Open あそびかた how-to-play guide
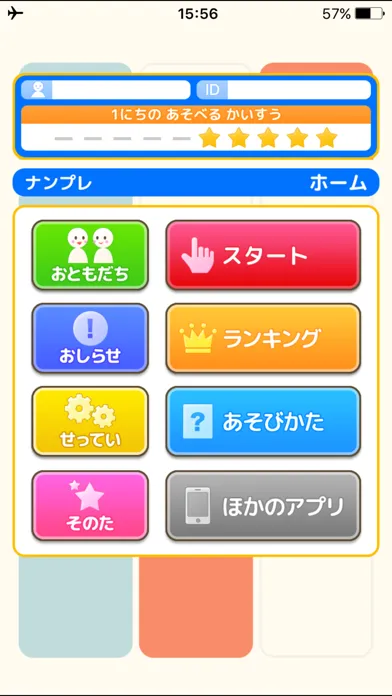The image size is (392, 696). pos(263,422)
